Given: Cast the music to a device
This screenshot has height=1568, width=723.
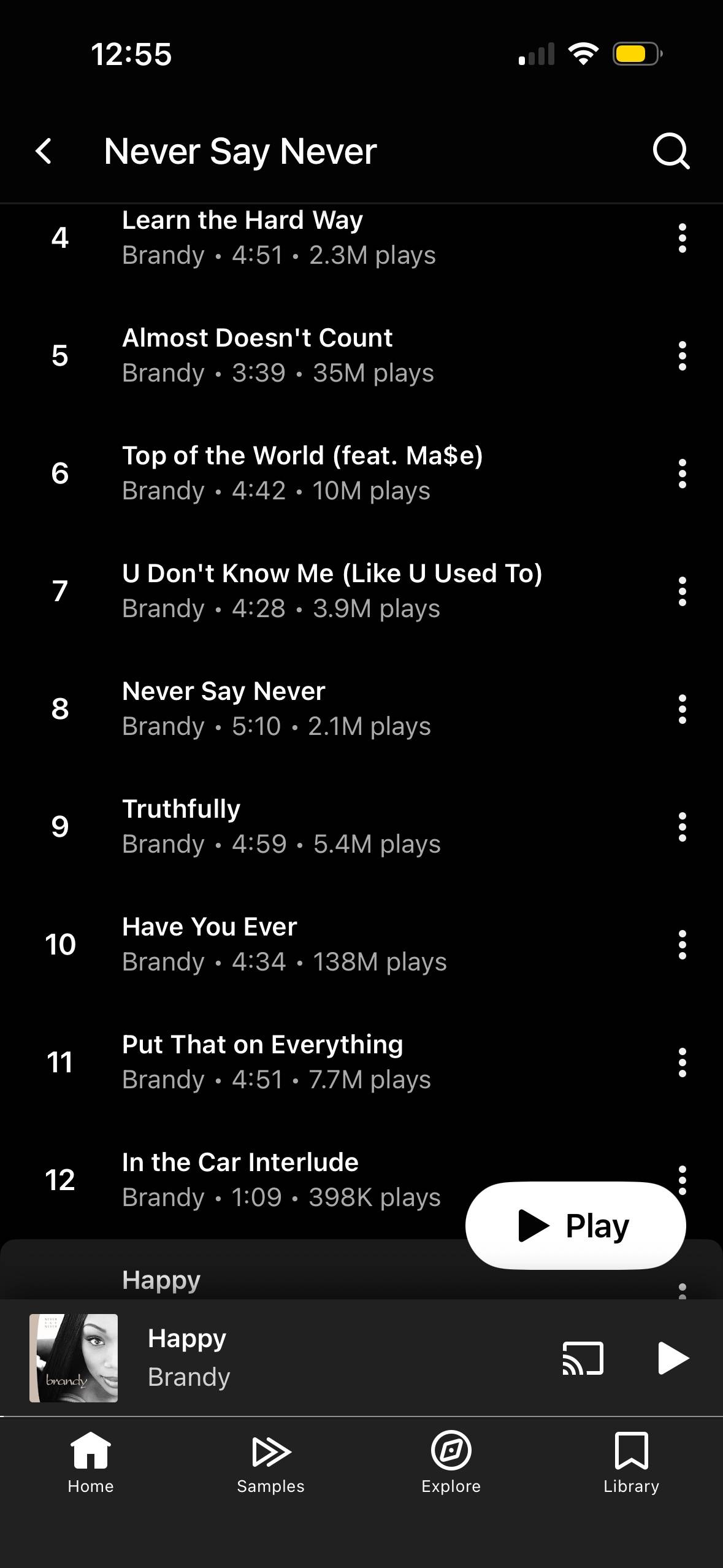Looking at the screenshot, I should coord(583,1358).
